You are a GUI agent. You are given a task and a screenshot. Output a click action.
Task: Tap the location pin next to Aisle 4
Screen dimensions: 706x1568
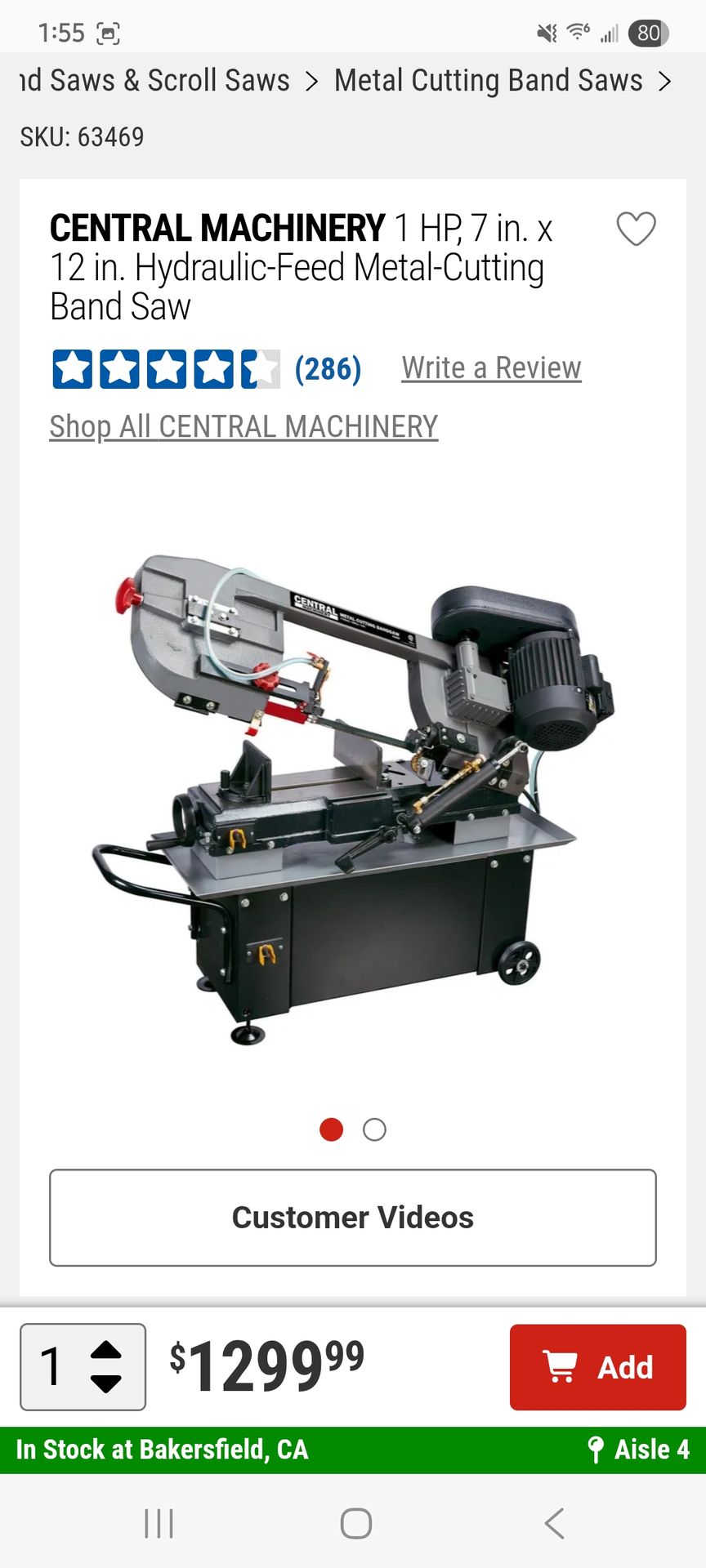pyautogui.click(x=596, y=1450)
